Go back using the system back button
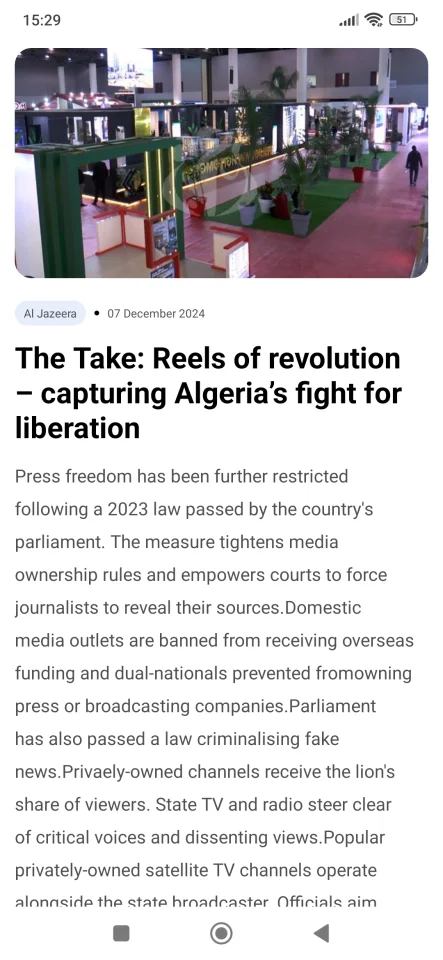Screen dimensions: 443x960 pyautogui.click(x=321, y=933)
